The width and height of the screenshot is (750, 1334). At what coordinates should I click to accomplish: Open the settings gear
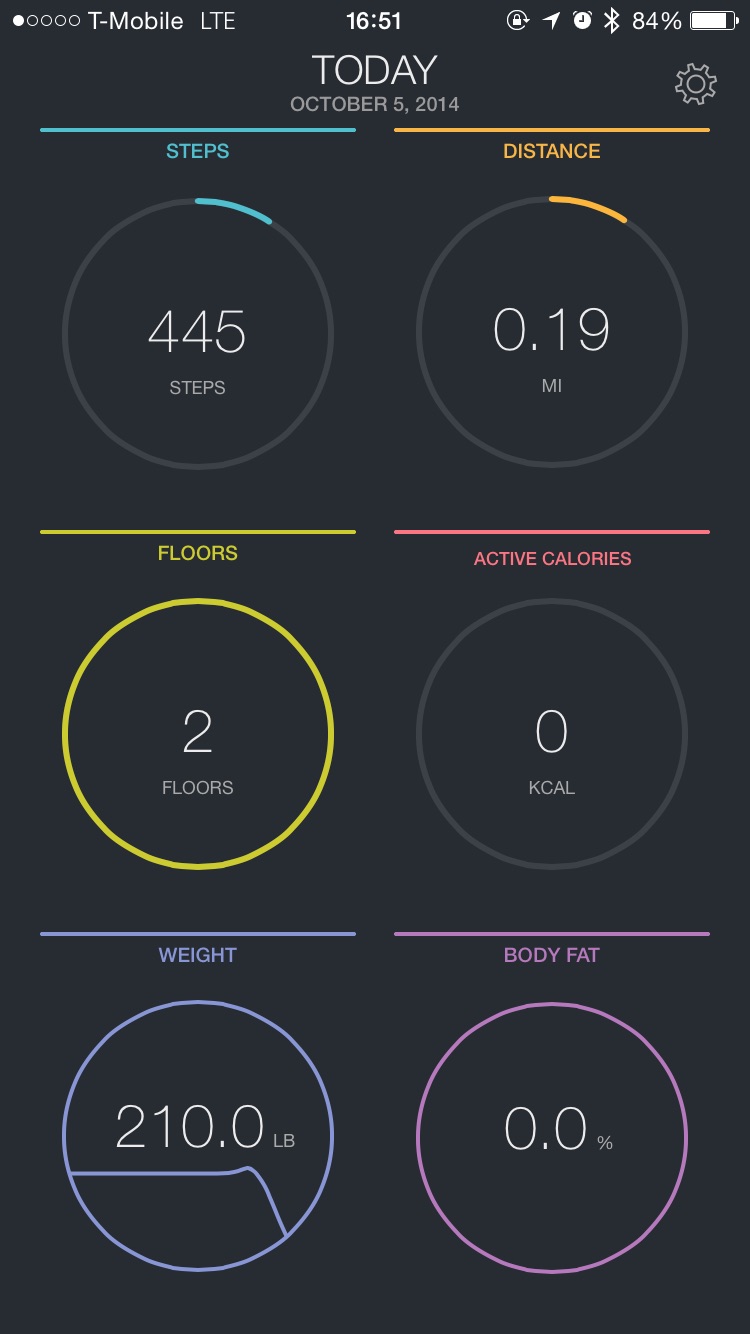(x=695, y=85)
